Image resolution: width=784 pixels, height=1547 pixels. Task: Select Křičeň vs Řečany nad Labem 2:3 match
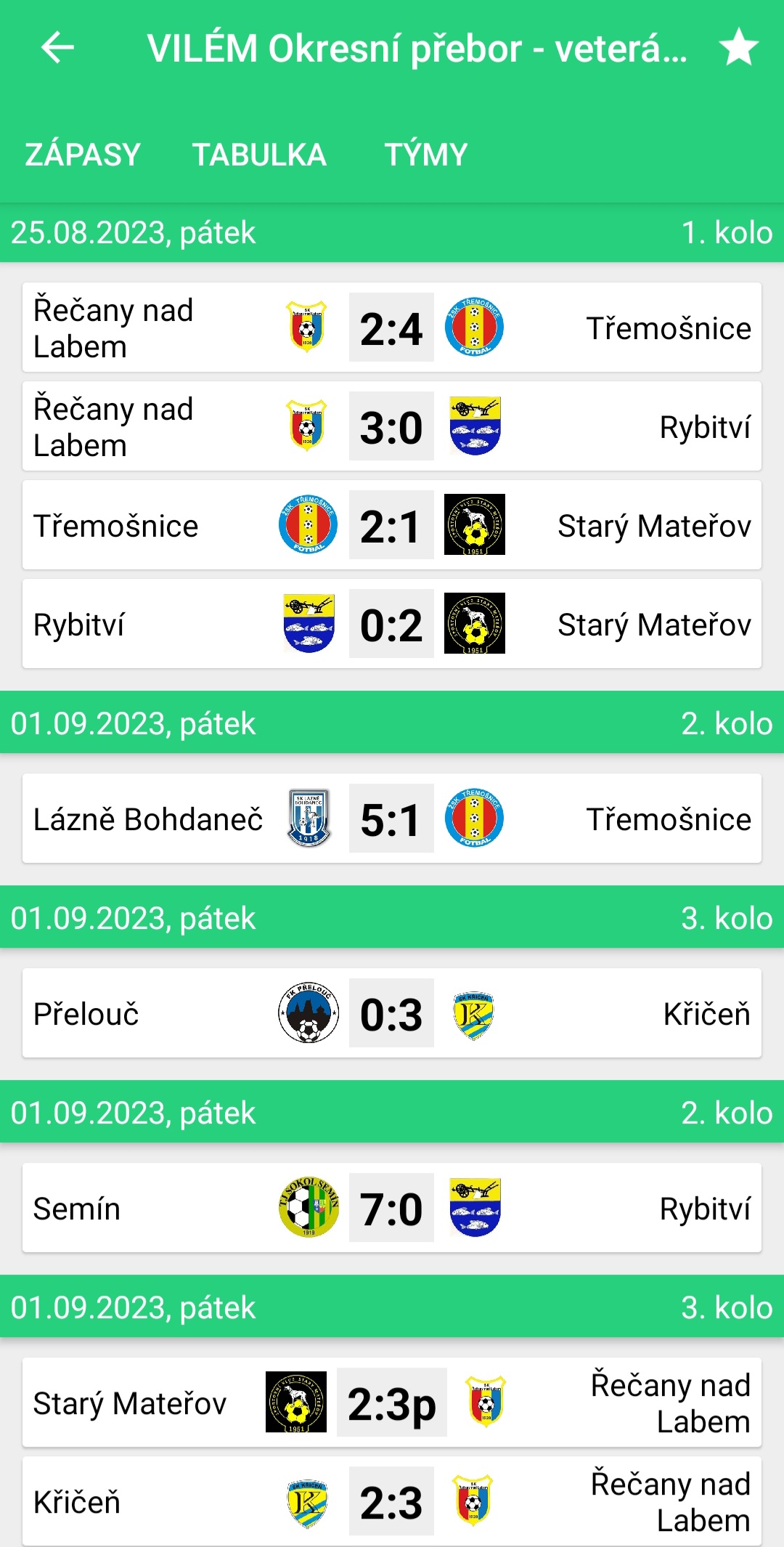coord(391,1502)
